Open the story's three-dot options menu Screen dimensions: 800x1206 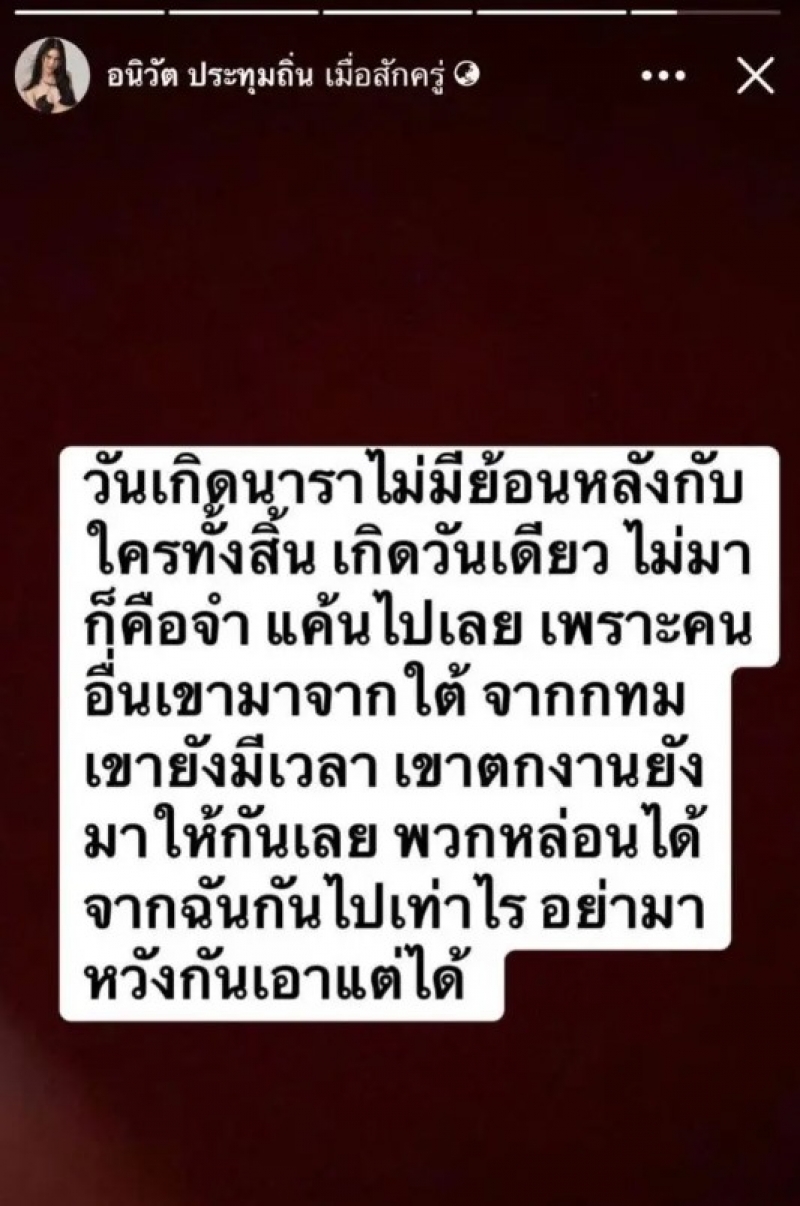tap(664, 77)
